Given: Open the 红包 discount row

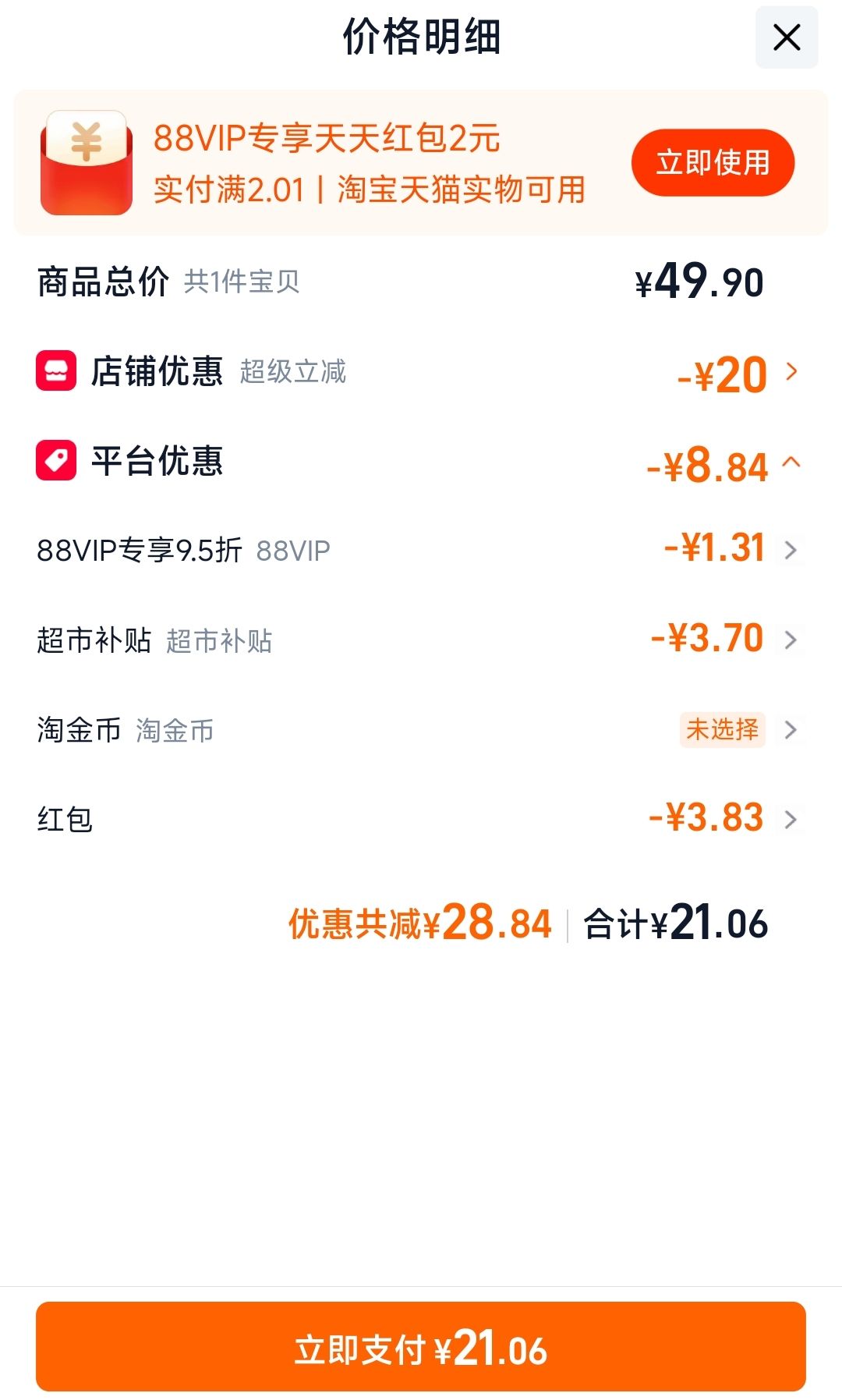Looking at the screenshot, I should [421, 820].
